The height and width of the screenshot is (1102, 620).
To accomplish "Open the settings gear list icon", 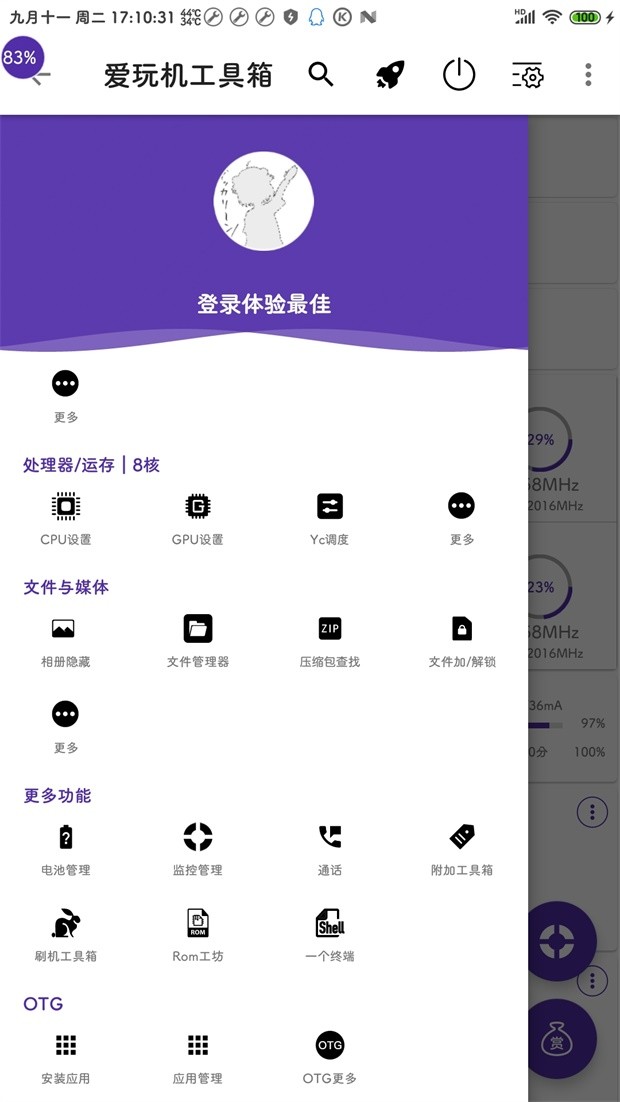I will coord(527,74).
